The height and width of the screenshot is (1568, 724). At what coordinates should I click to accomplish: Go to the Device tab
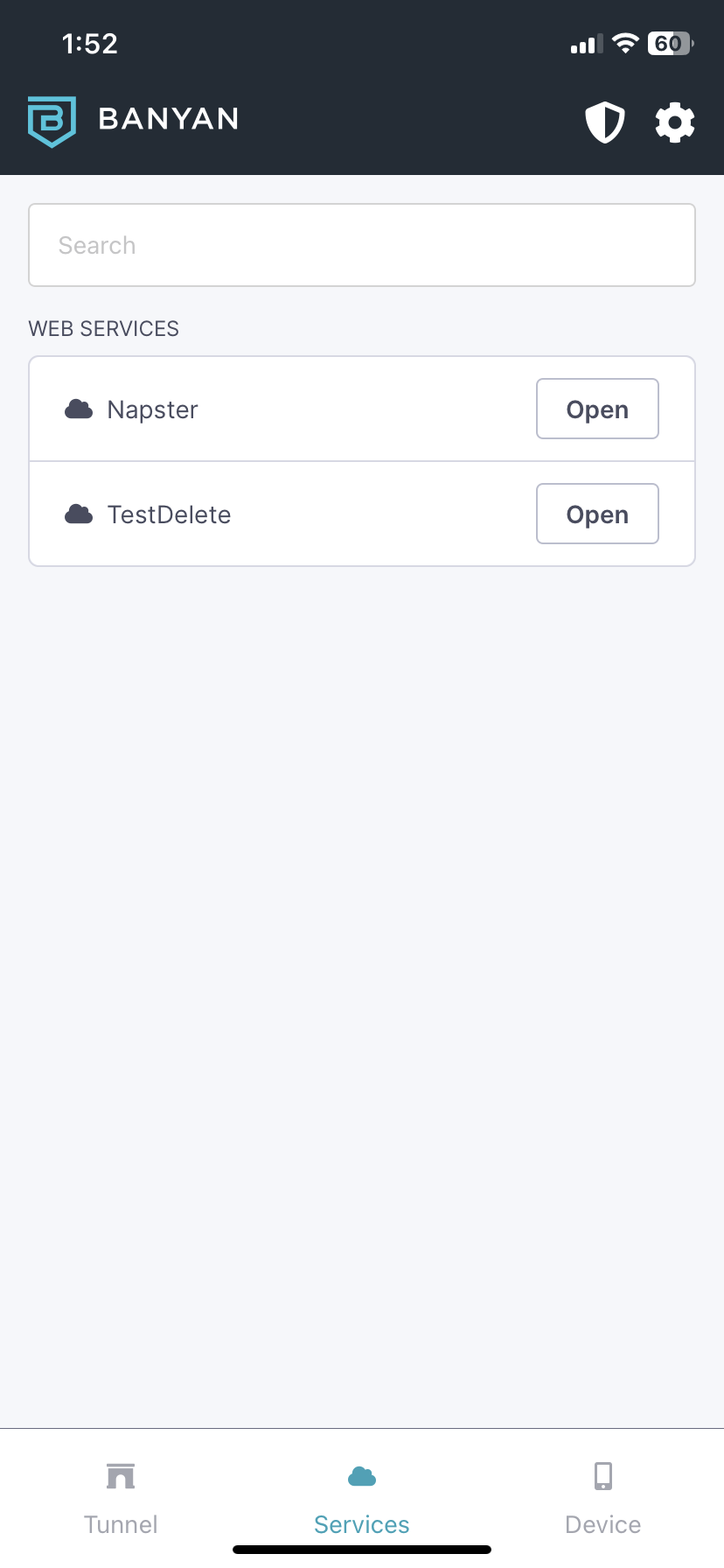point(603,1499)
